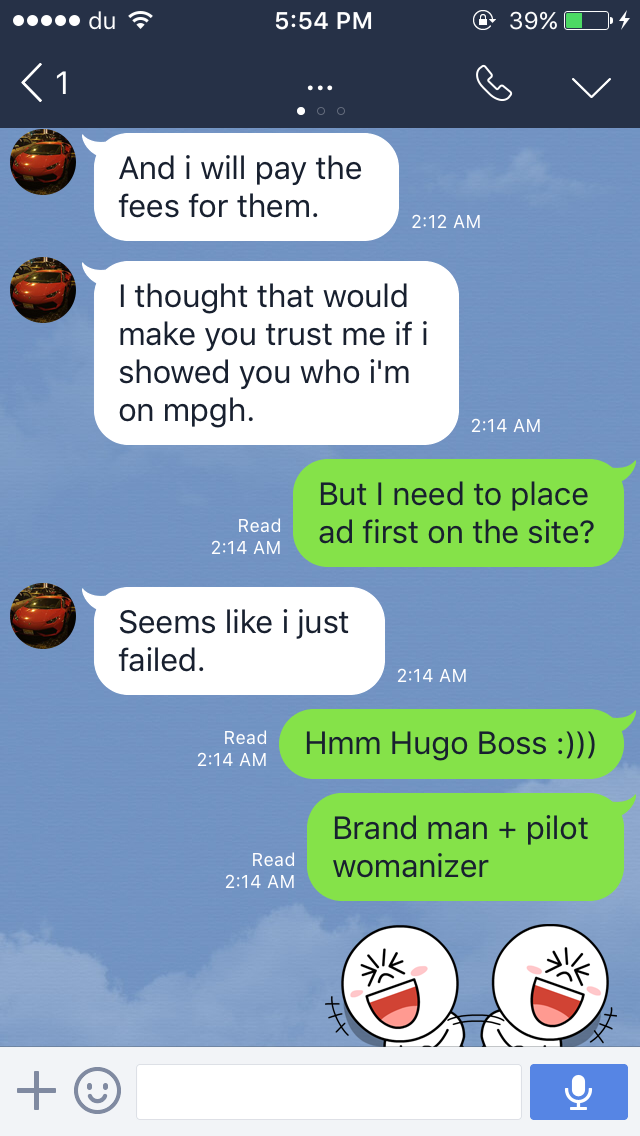This screenshot has height=1136, width=640.
Task: Open the plus attachment menu
Action: pyautogui.click(x=36, y=1090)
